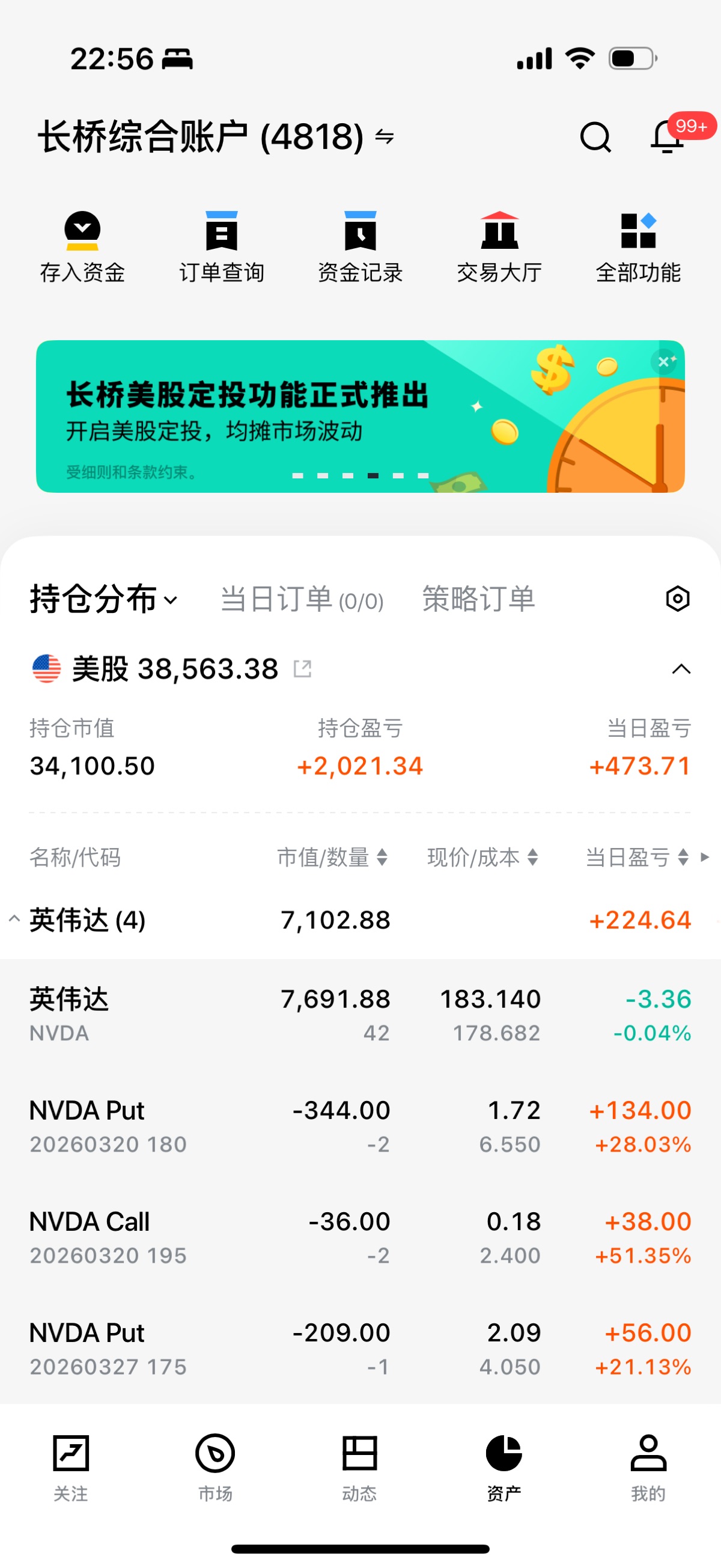Open 全部功能 all functions
This screenshot has height=1568, width=721.
(637, 246)
